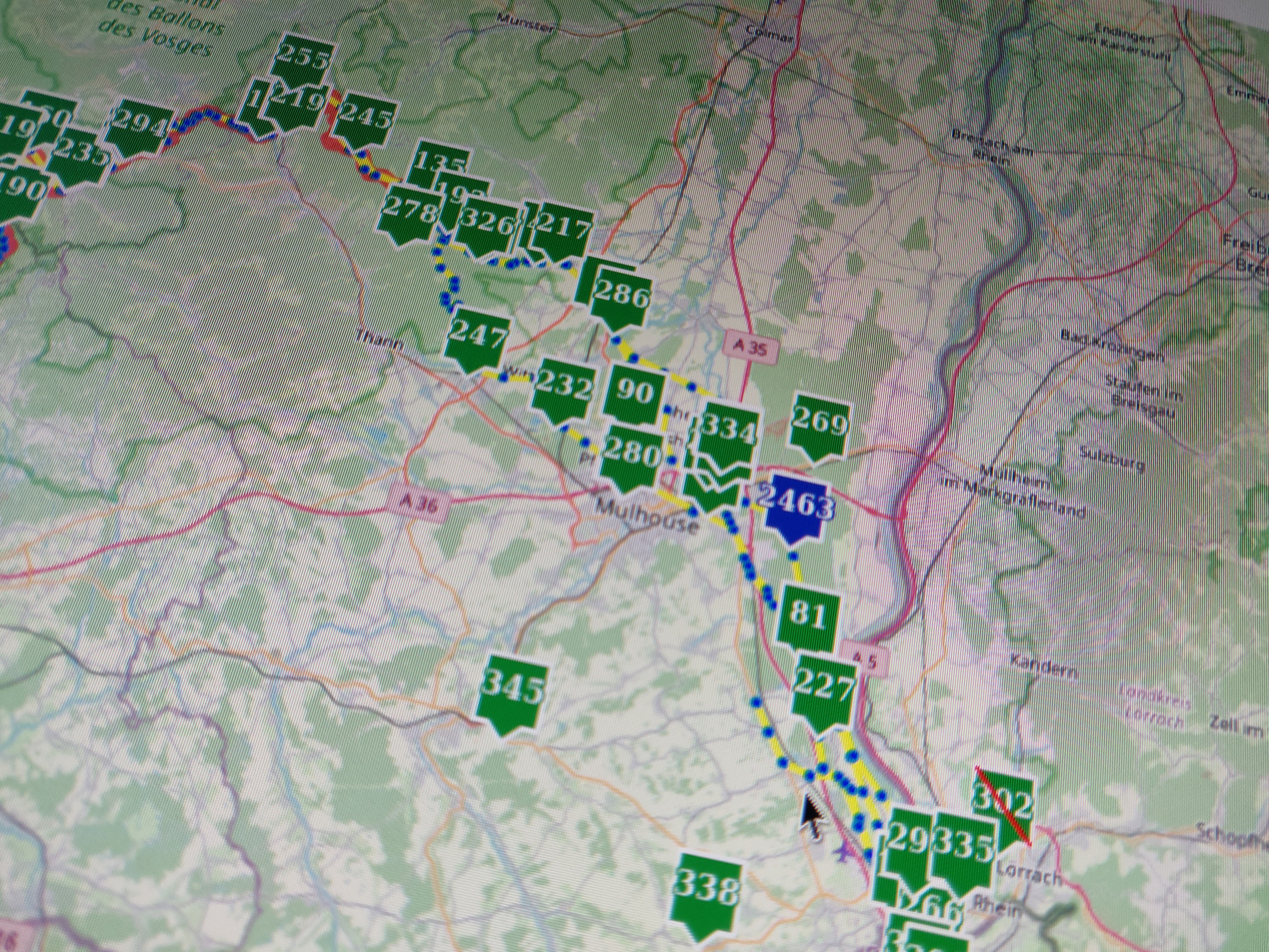Select the marker labeled 90

(634, 392)
